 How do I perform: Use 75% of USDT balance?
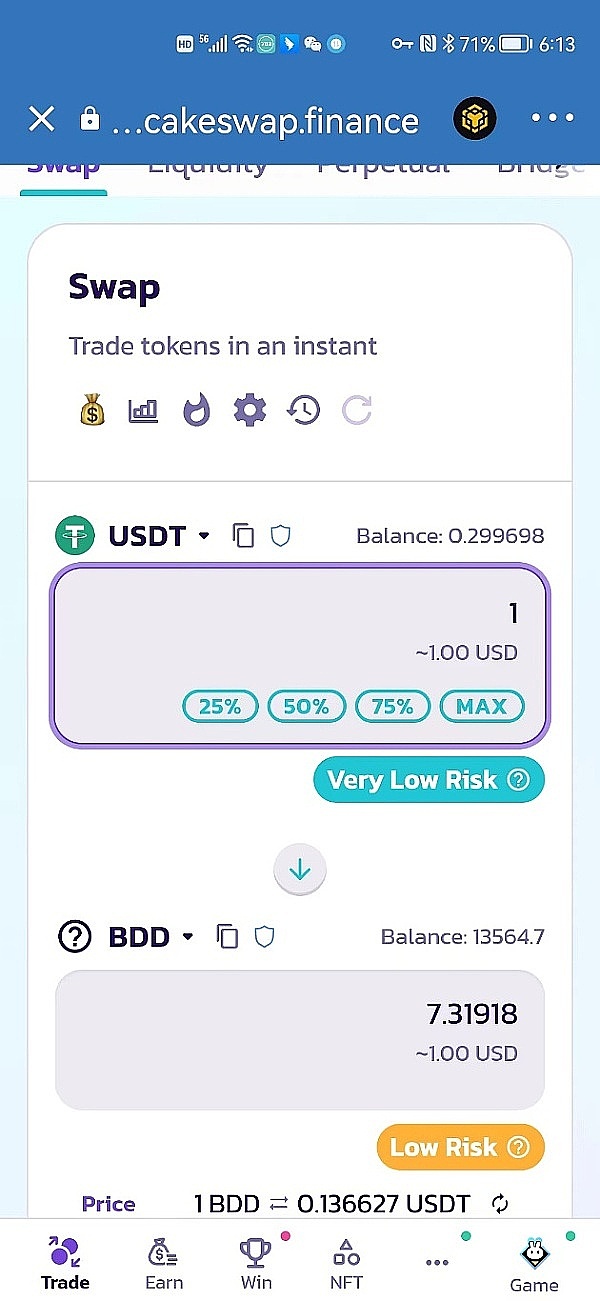pos(392,706)
